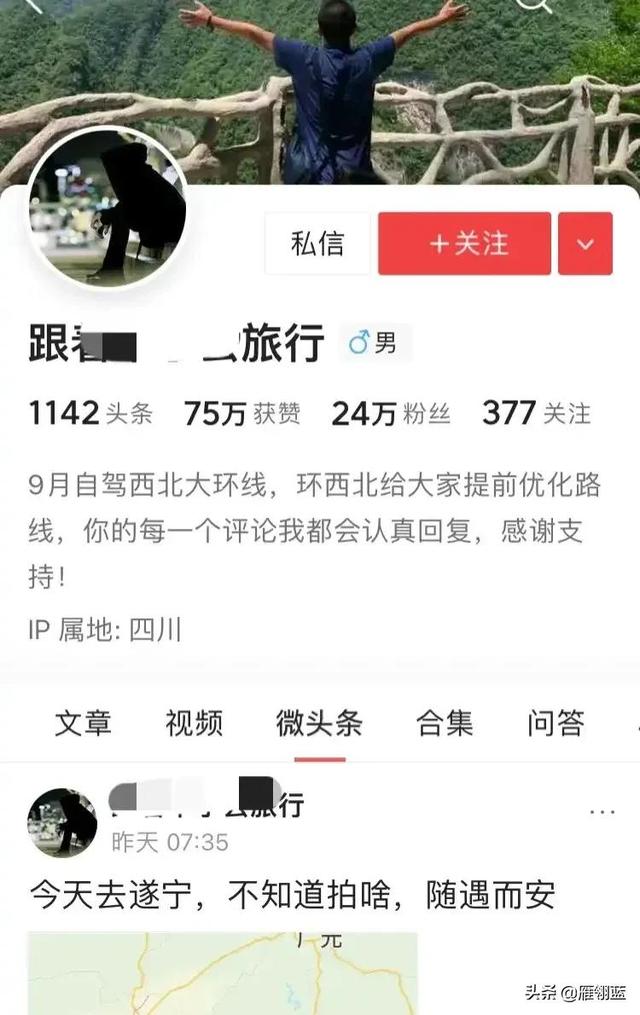The image size is (640, 1015).
Task: Go to the 问答 tab
Action: pos(555,723)
